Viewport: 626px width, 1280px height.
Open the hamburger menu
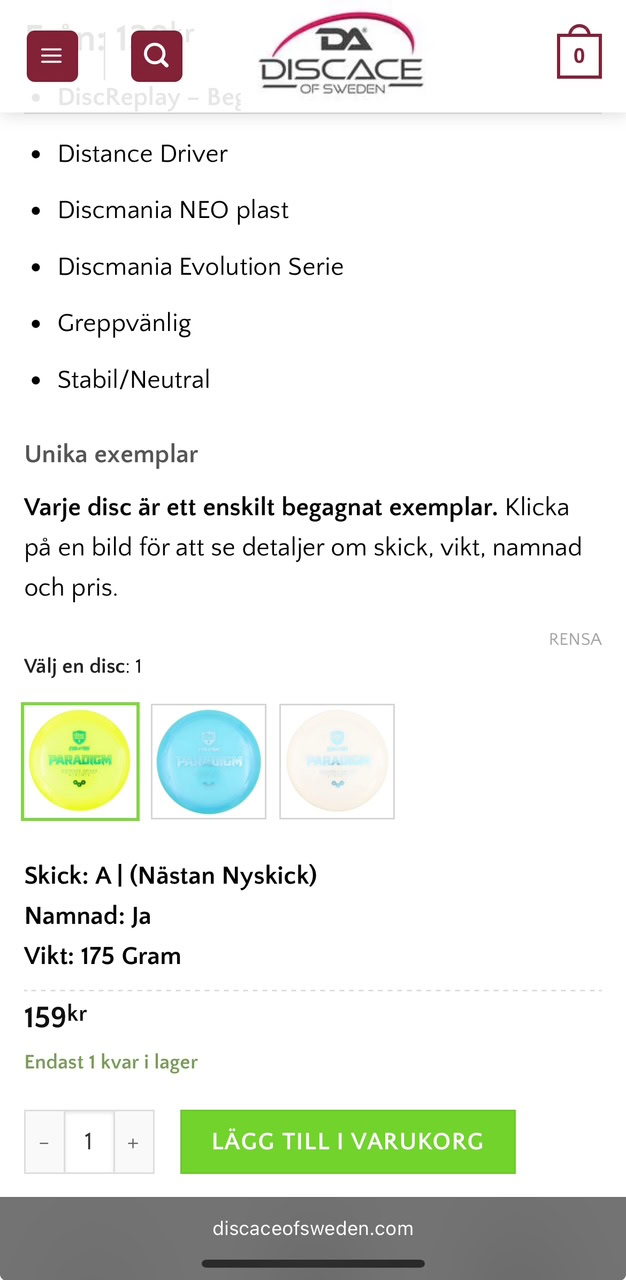pyautogui.click(x=52, y=56)
